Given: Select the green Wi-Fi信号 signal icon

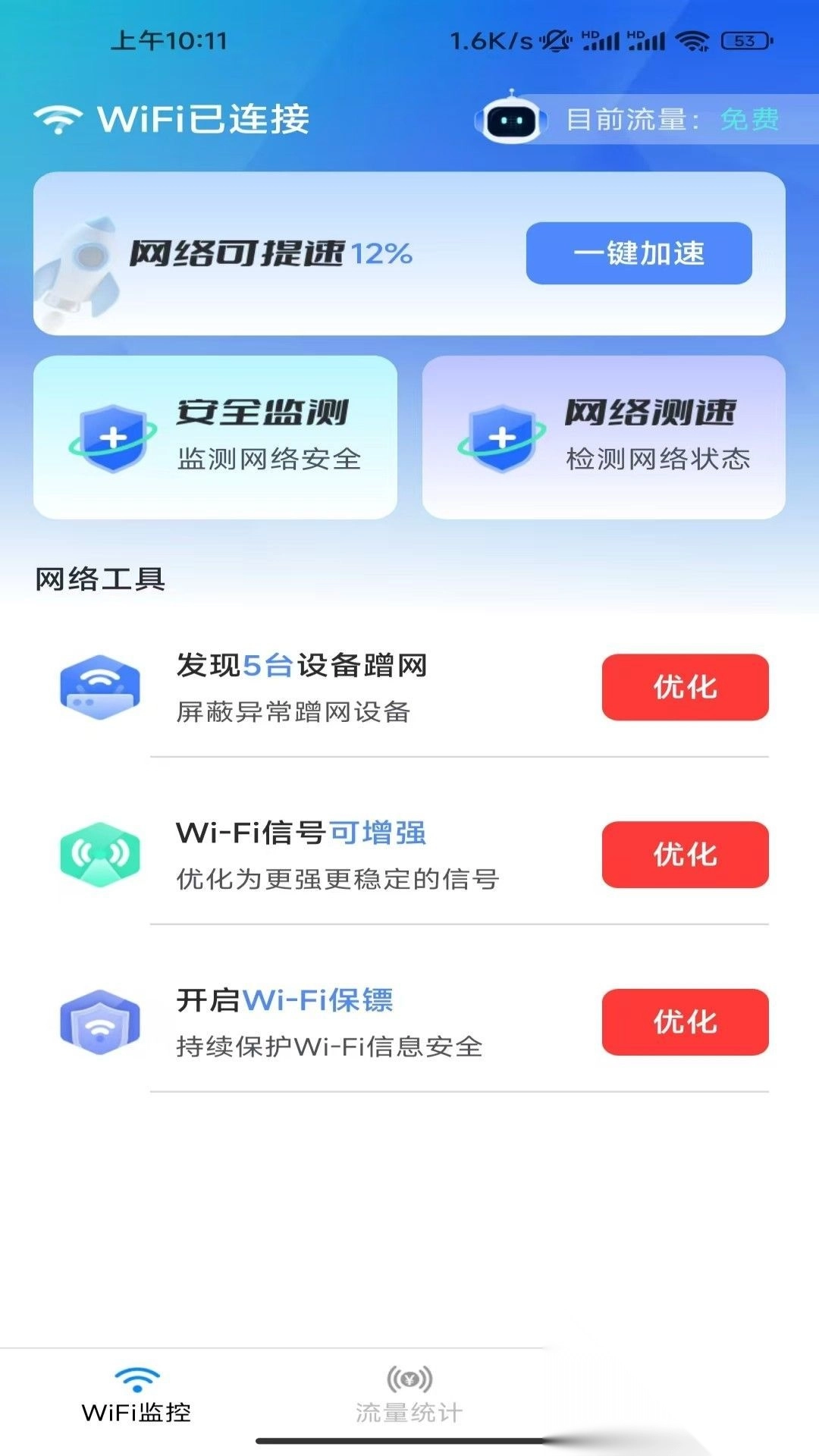Looking at the screenshot, I should 101,855.
